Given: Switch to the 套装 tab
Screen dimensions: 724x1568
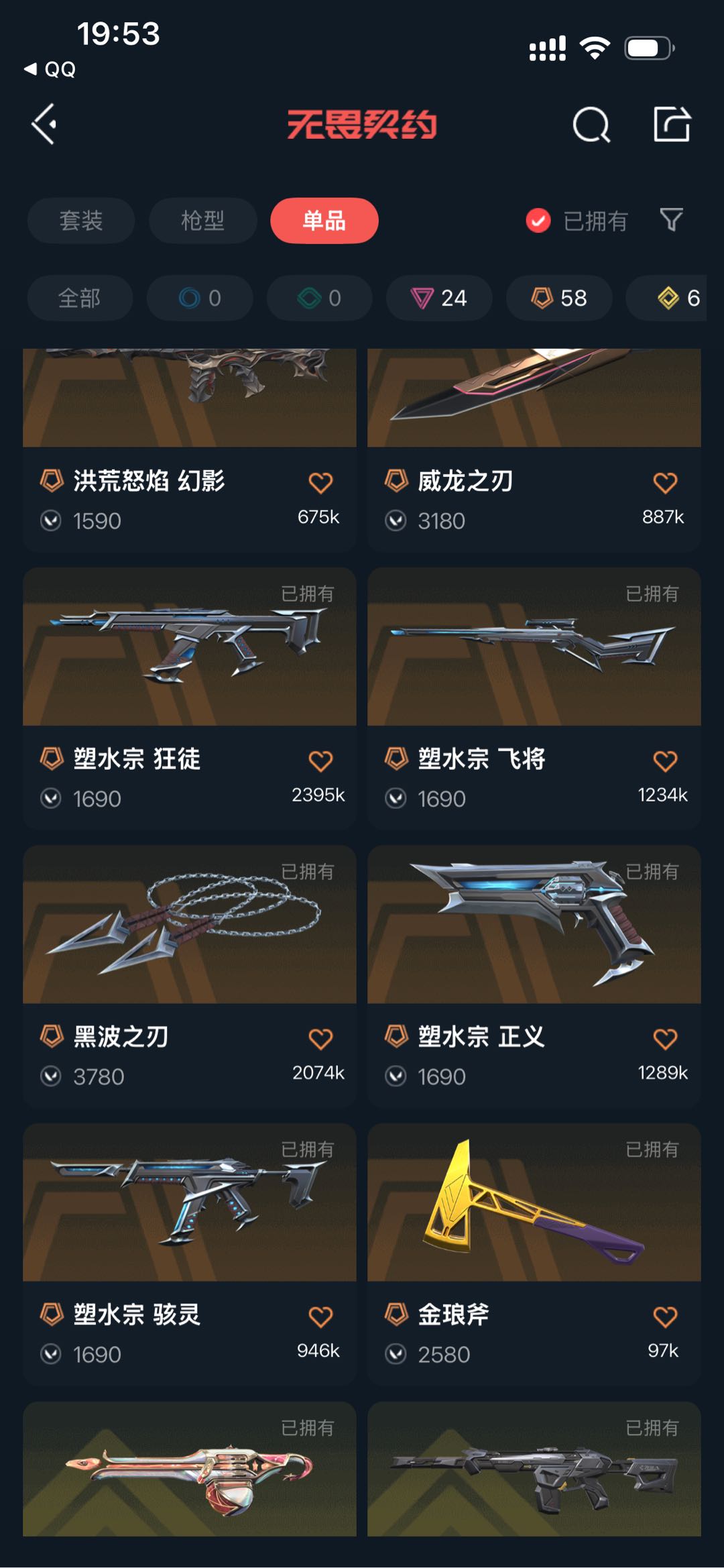Looking at the screenshot, I should pos(81,221).
